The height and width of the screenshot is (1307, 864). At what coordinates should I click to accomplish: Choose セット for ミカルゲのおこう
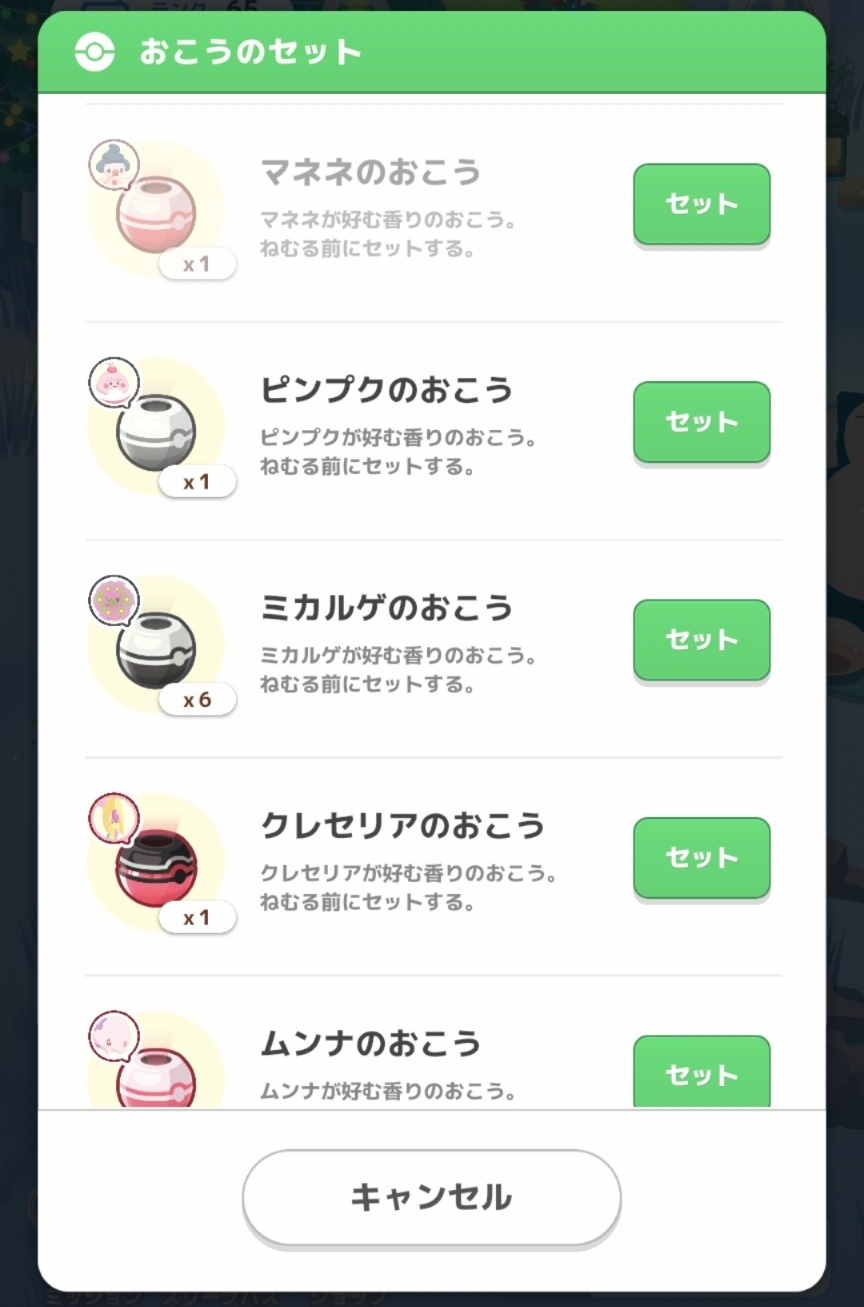(701, 640)
